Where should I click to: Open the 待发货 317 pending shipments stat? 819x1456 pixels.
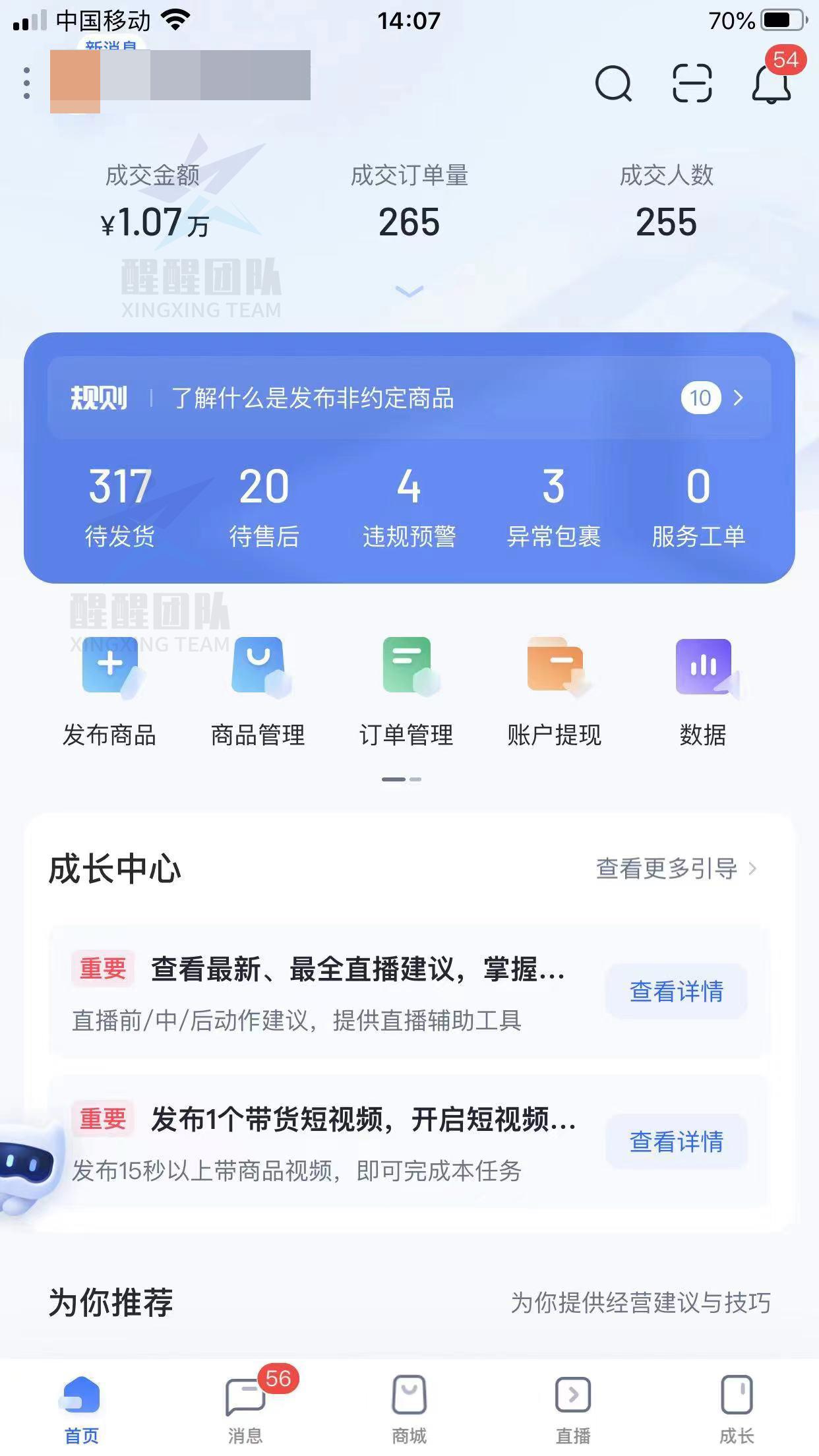click(119, 508)
